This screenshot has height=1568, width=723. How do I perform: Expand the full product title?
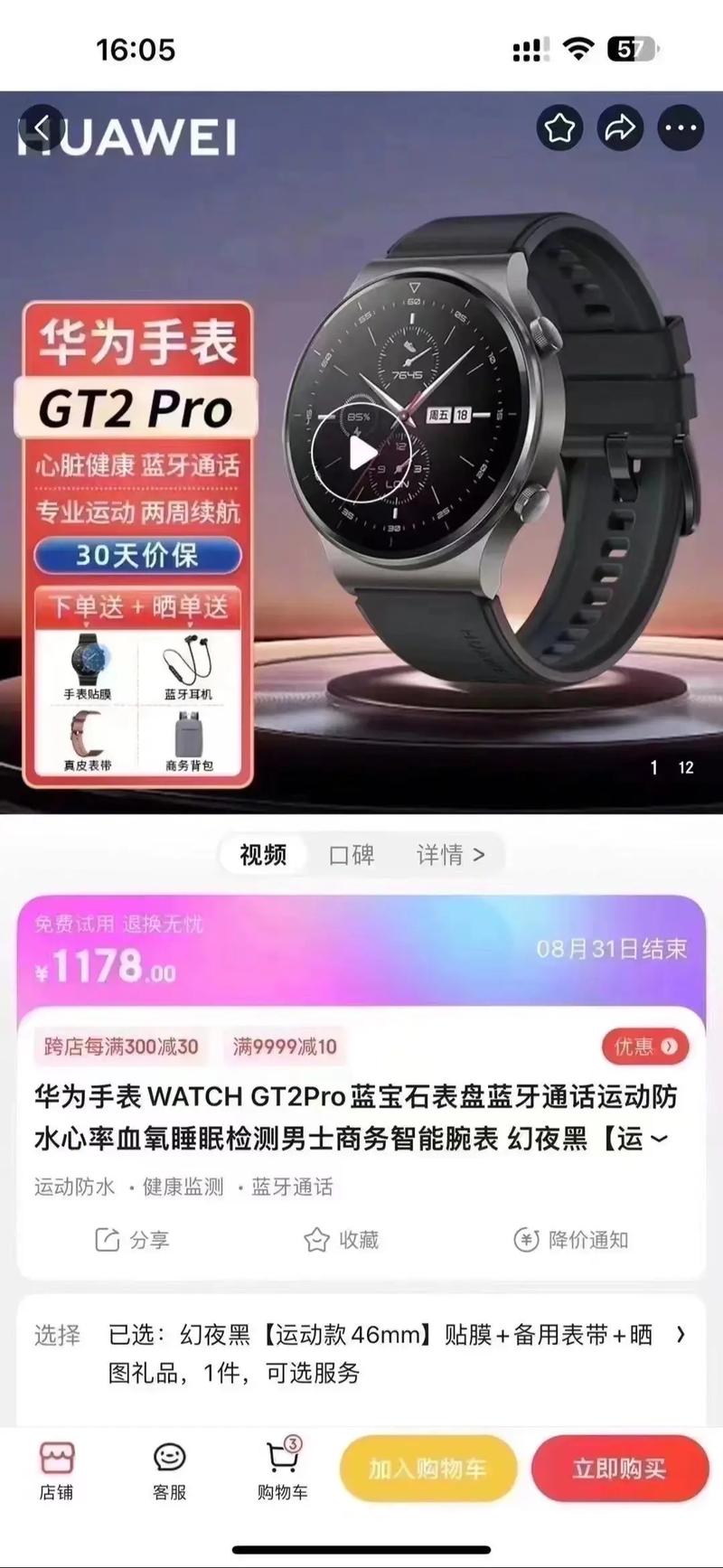(659, 1139)
